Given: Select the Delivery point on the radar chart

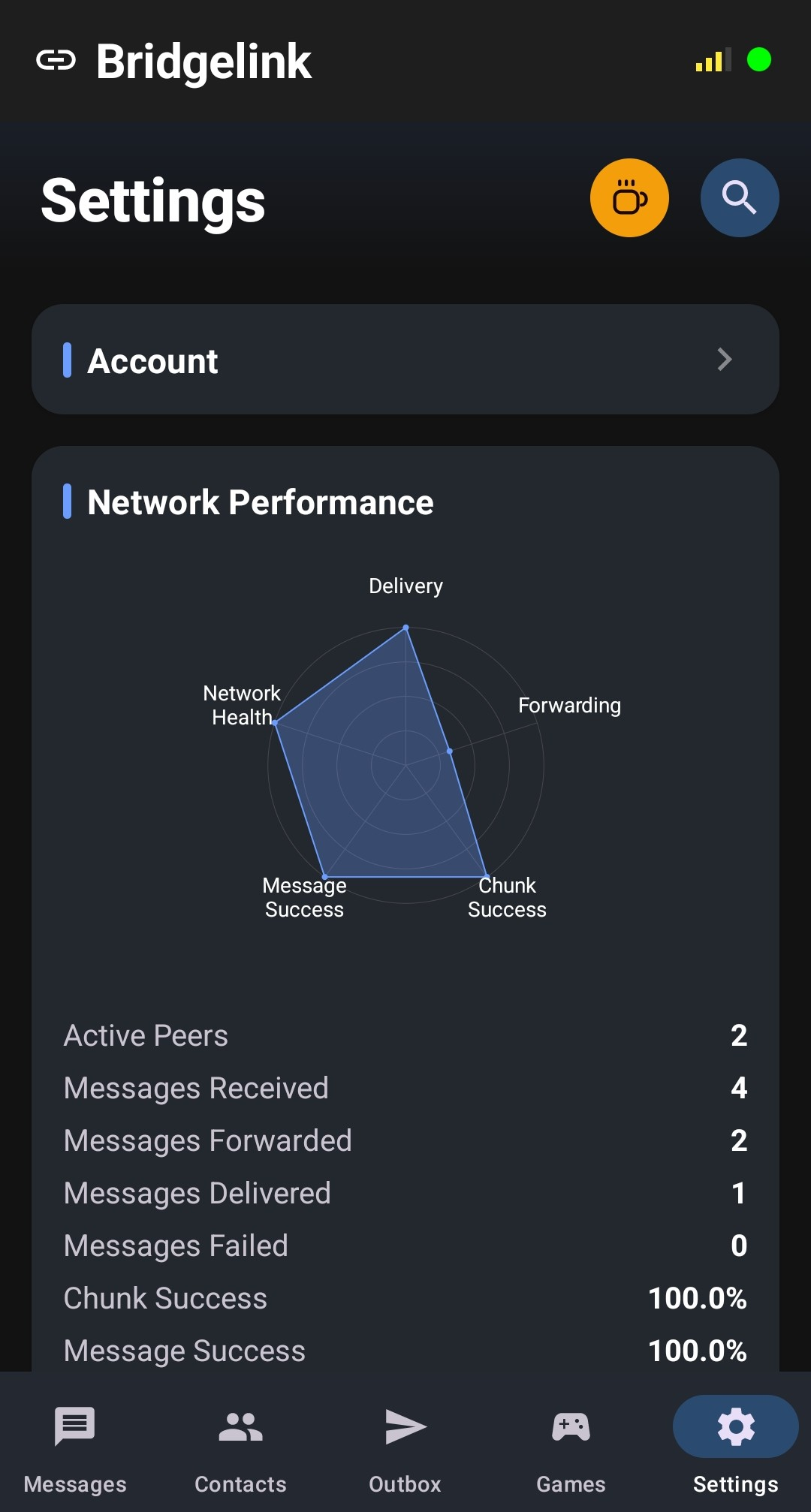Looking at the screenshot, I should [x=405, y=627].
